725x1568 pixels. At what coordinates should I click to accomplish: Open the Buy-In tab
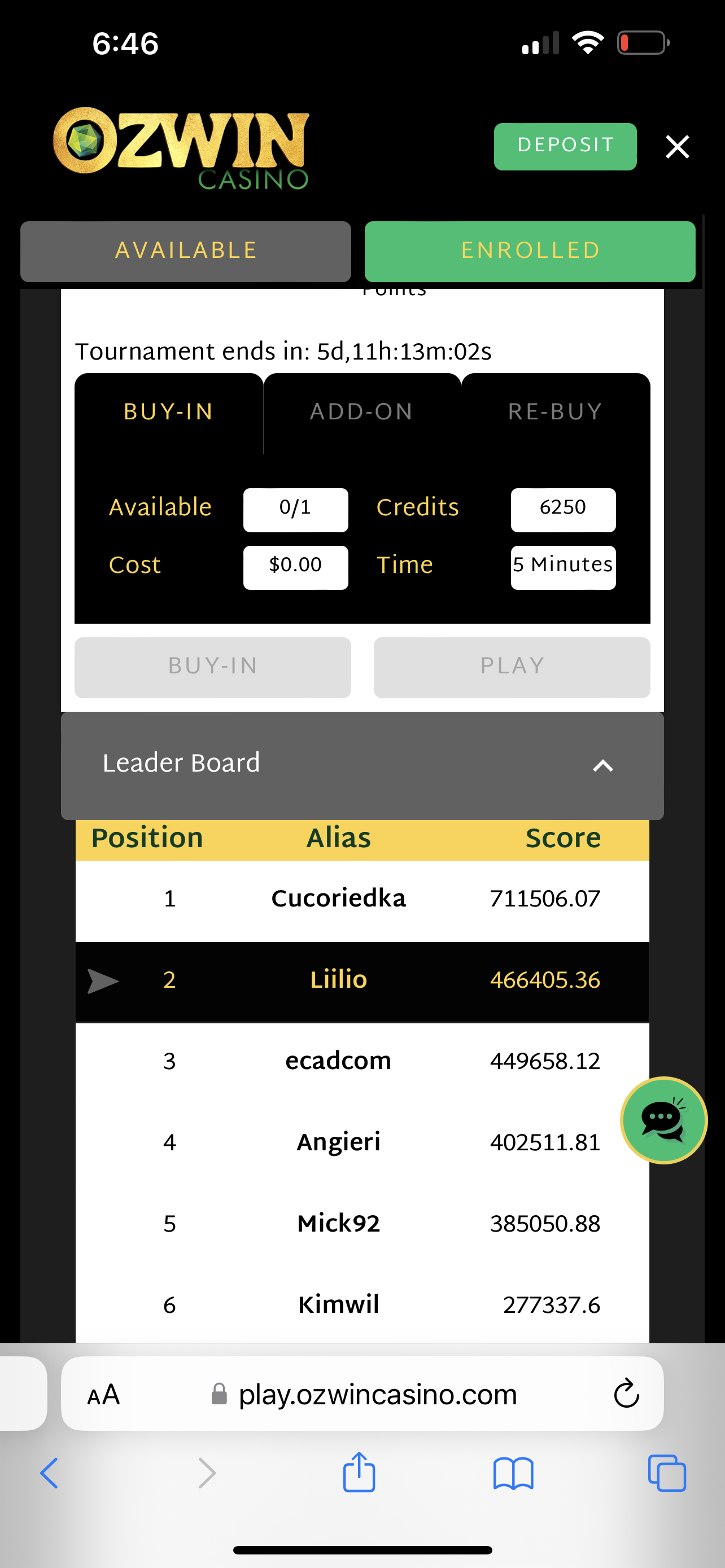169,412
